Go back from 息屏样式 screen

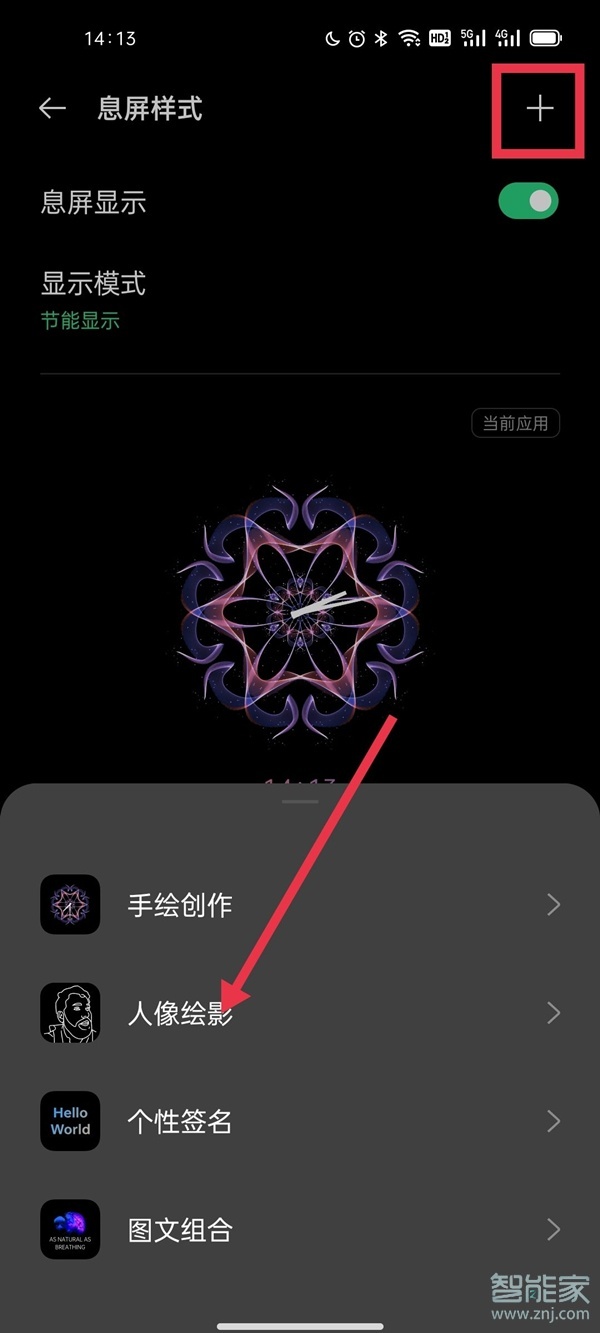(52, 108)
